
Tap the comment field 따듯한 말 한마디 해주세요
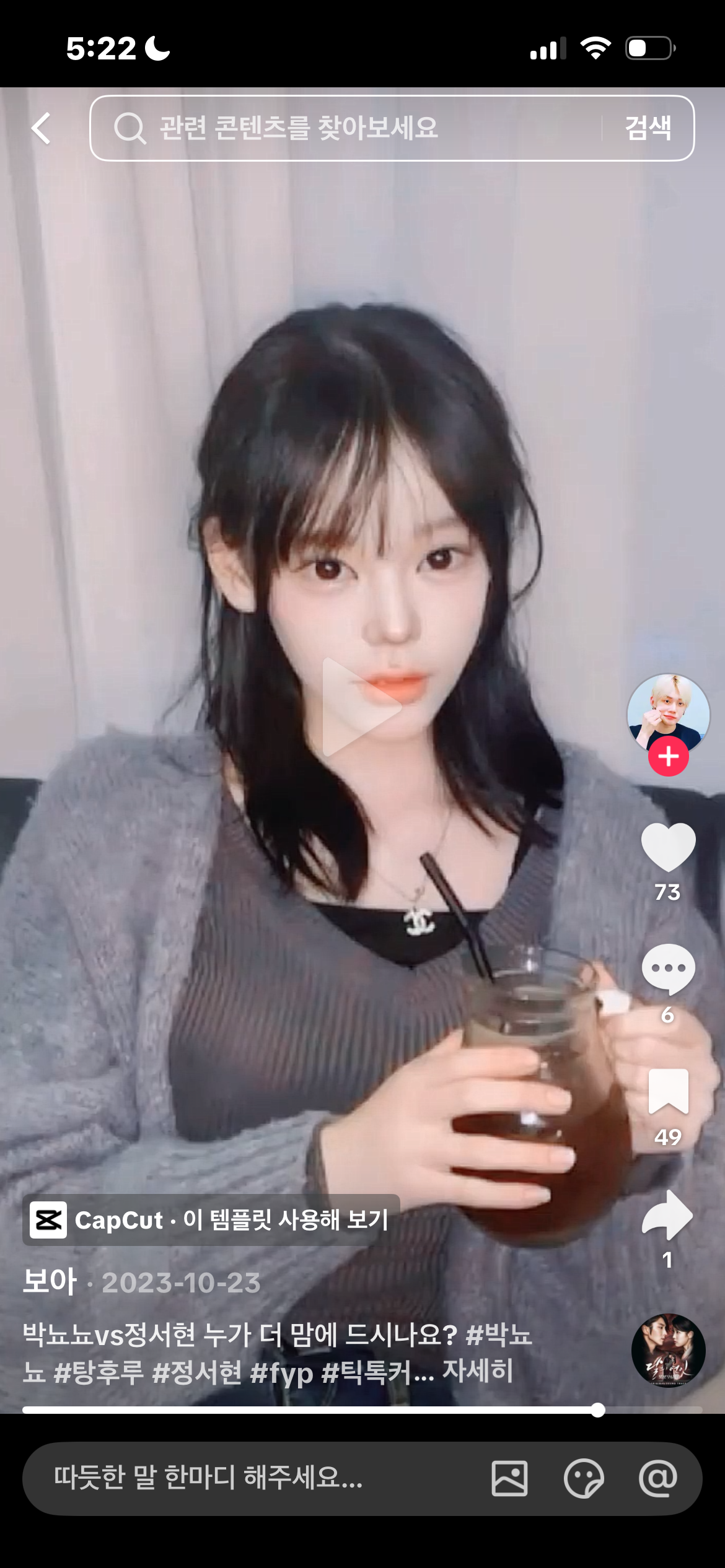(x=248, y=1478)
